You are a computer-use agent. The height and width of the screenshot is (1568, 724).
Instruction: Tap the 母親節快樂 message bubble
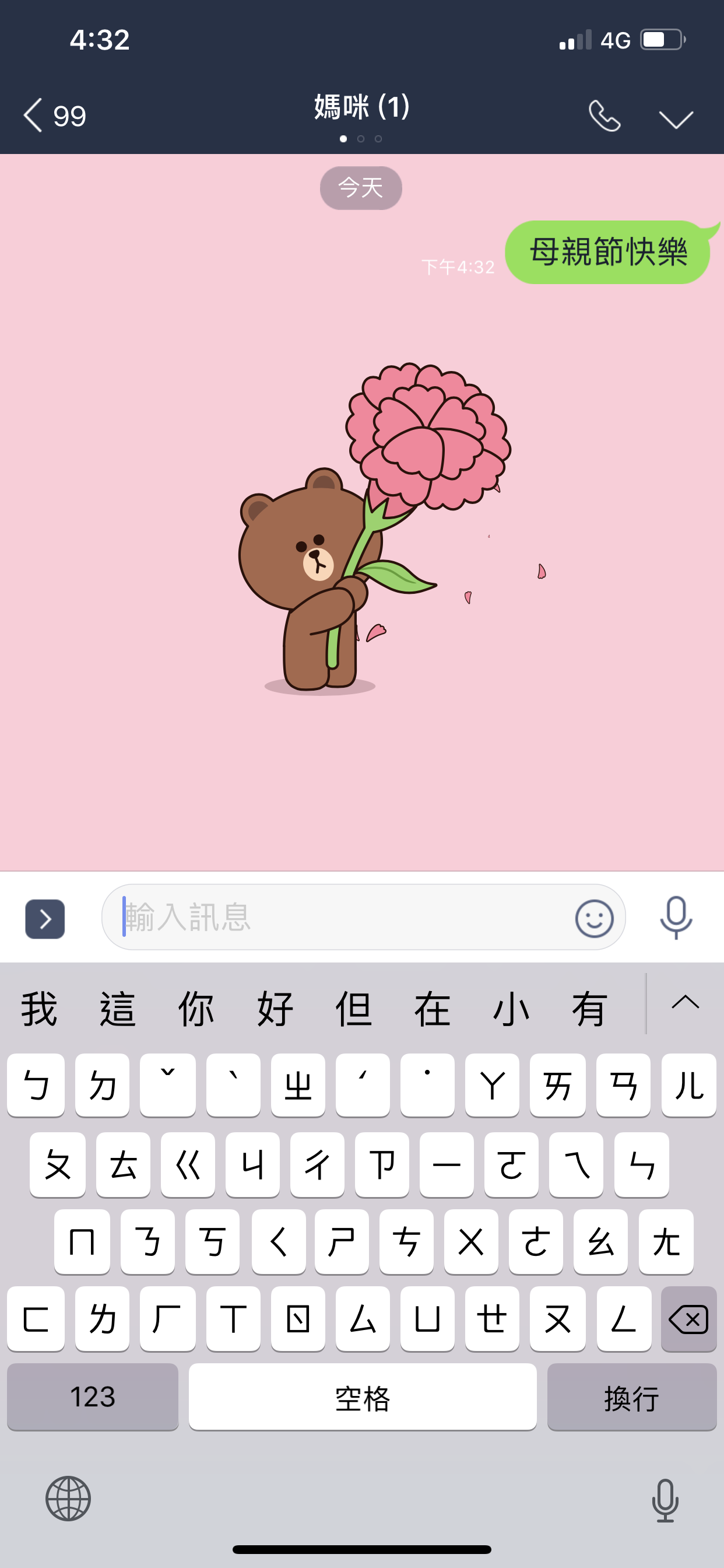(x=607, y=252)
